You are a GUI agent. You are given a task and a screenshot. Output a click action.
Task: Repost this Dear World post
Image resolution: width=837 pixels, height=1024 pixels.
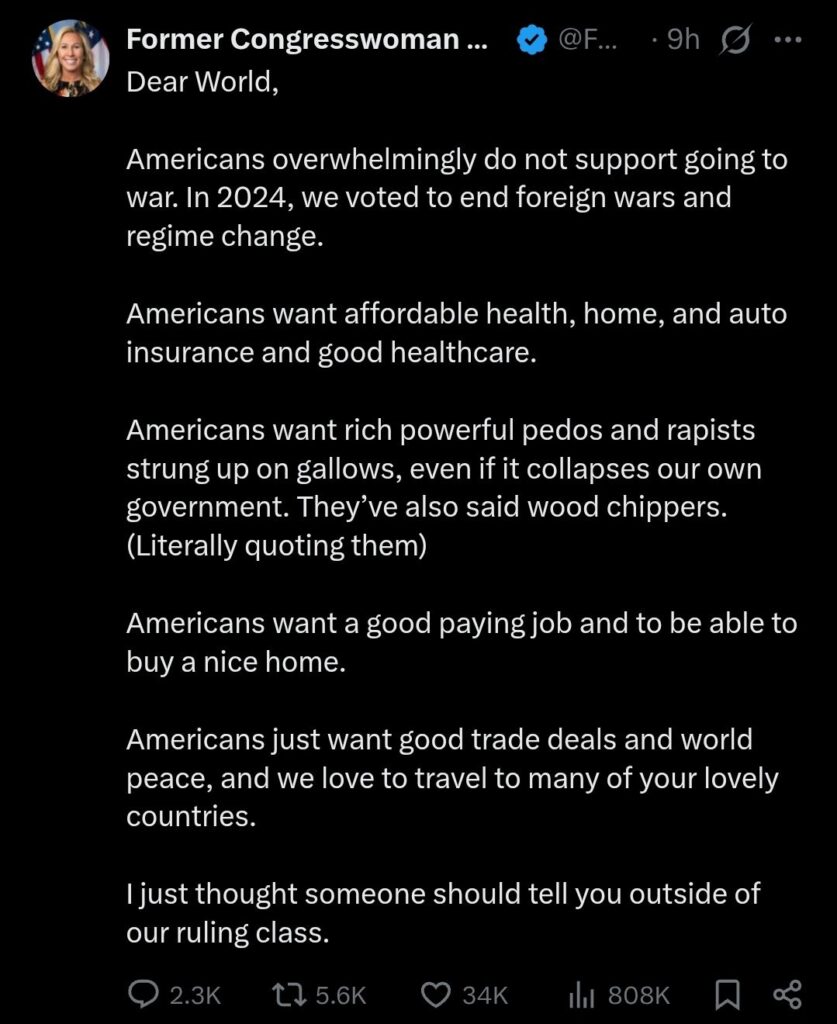tap(287, 994)
